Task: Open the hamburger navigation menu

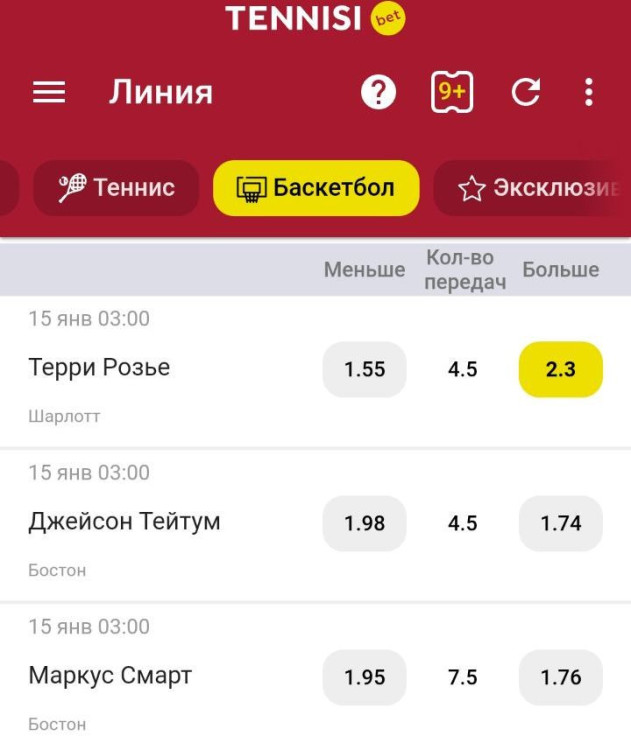Action: [49, 93]
